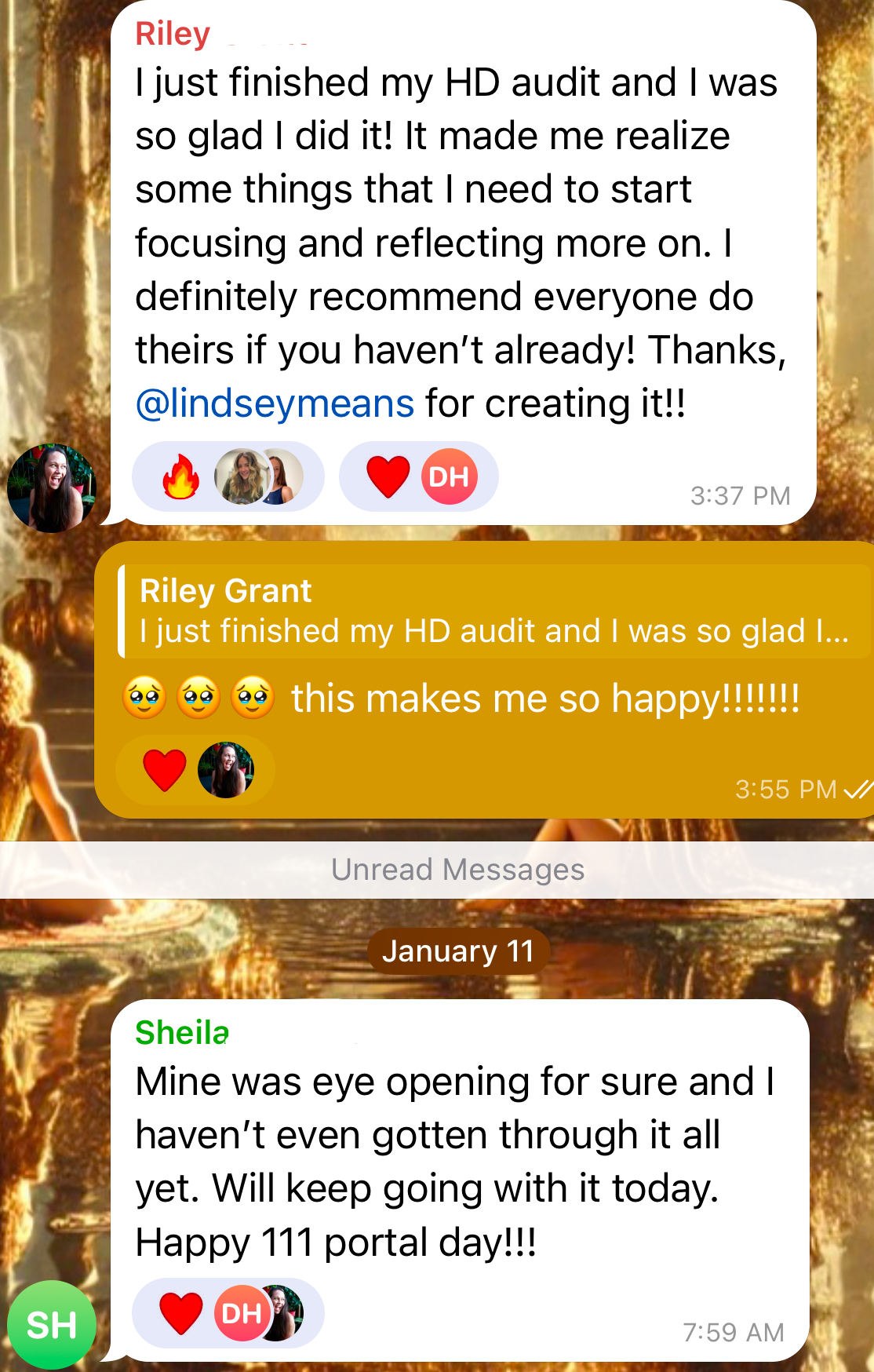Tap the January 11 date badge
This screenshot has width=874, height=1372.
click(458, 951)
